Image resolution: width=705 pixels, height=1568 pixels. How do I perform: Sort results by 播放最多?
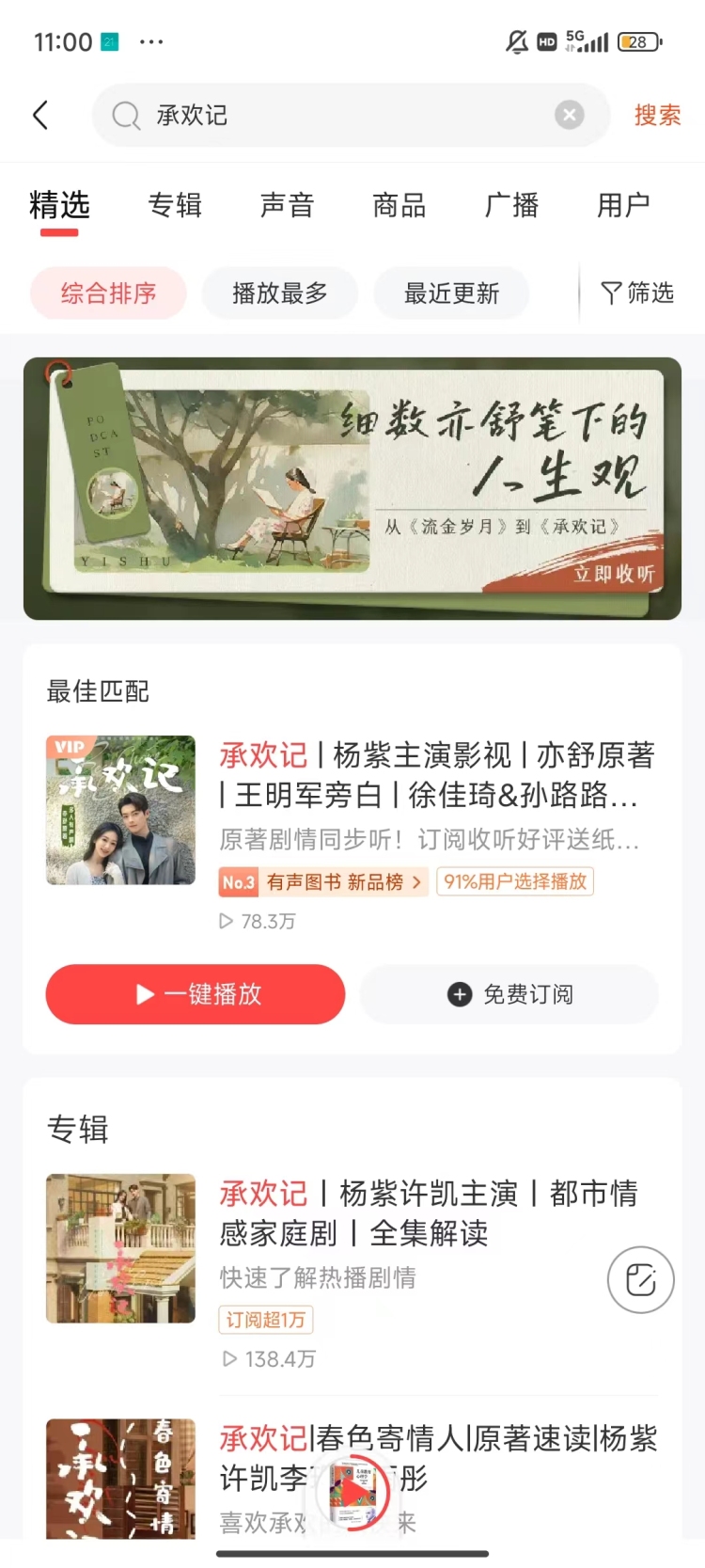pos(280,293)
